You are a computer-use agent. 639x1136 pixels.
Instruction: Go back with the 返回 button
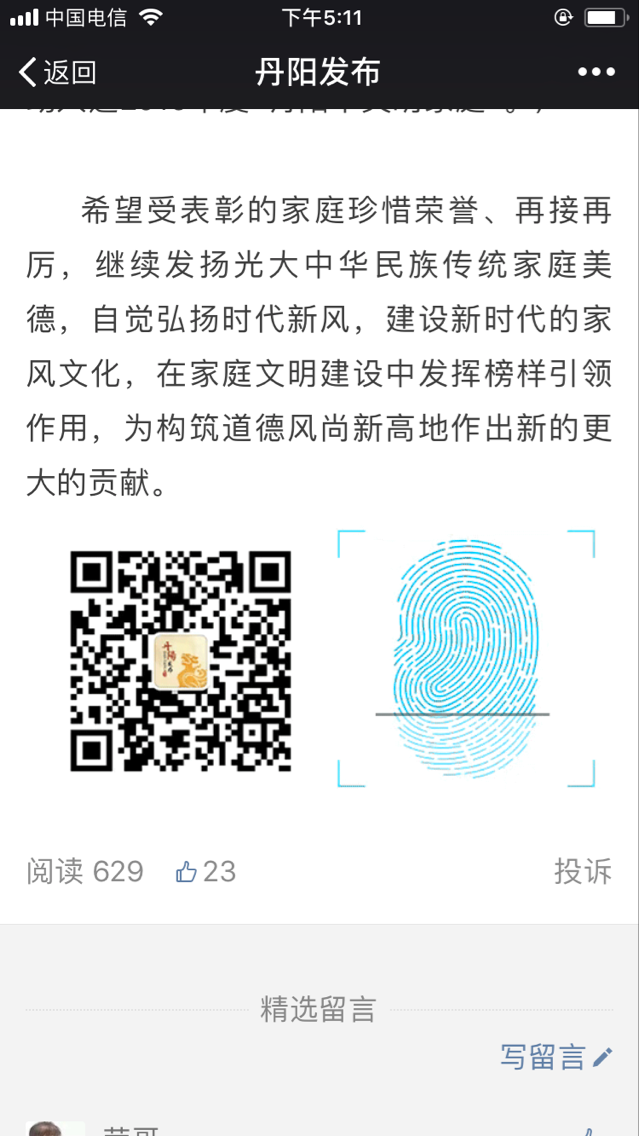pyautogui.click(x=57, y=72)
